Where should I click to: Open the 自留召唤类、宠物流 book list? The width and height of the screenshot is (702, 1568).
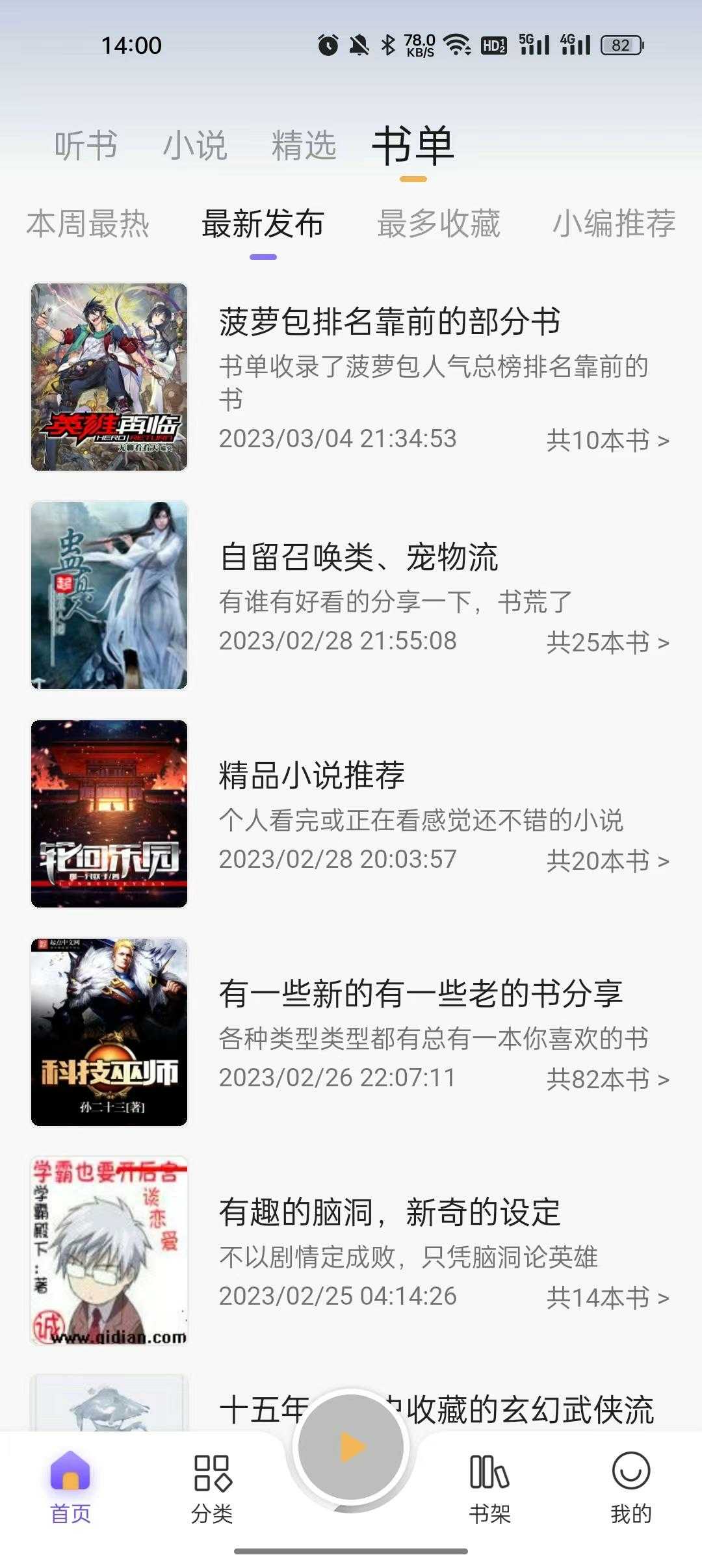point(359,557)
